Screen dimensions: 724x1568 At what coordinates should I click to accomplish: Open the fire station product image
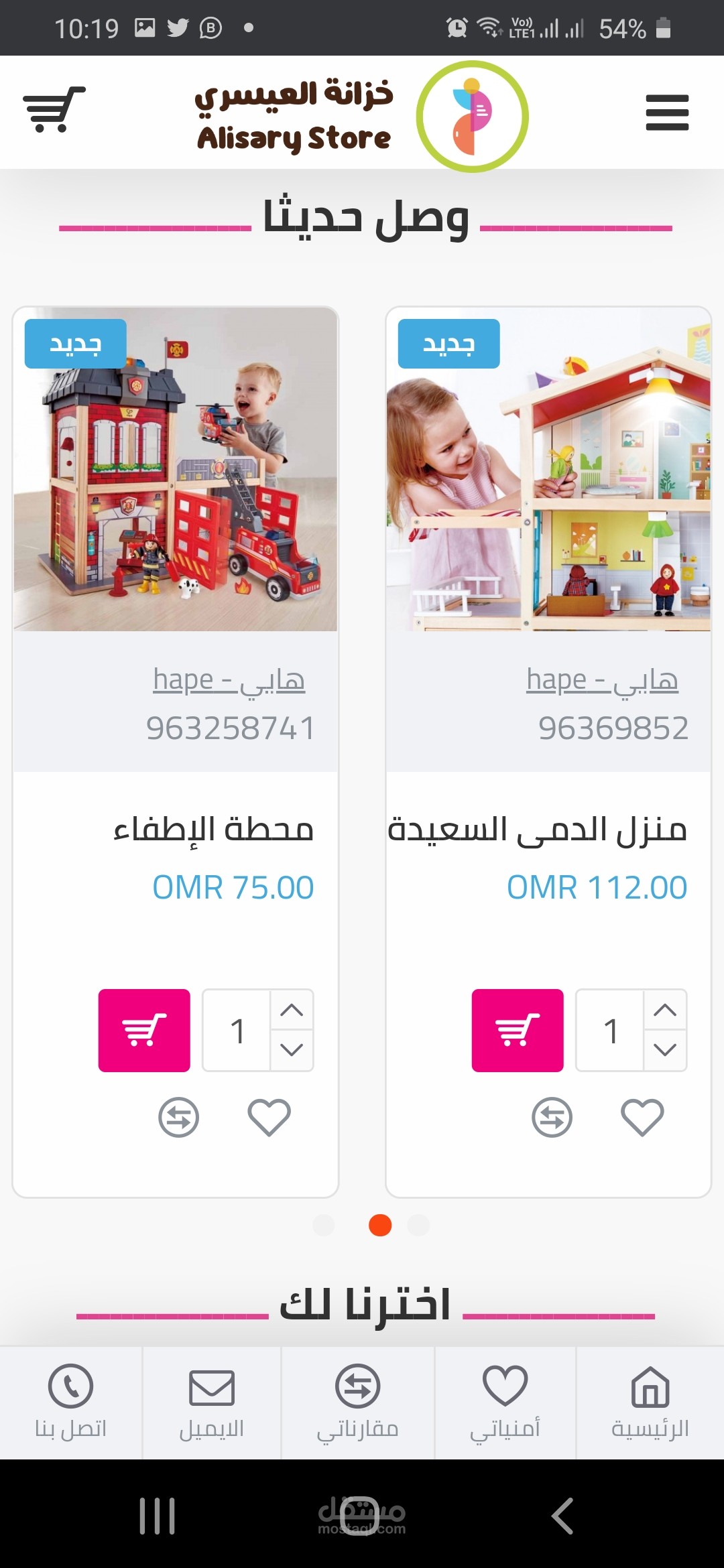click(176, 469)
